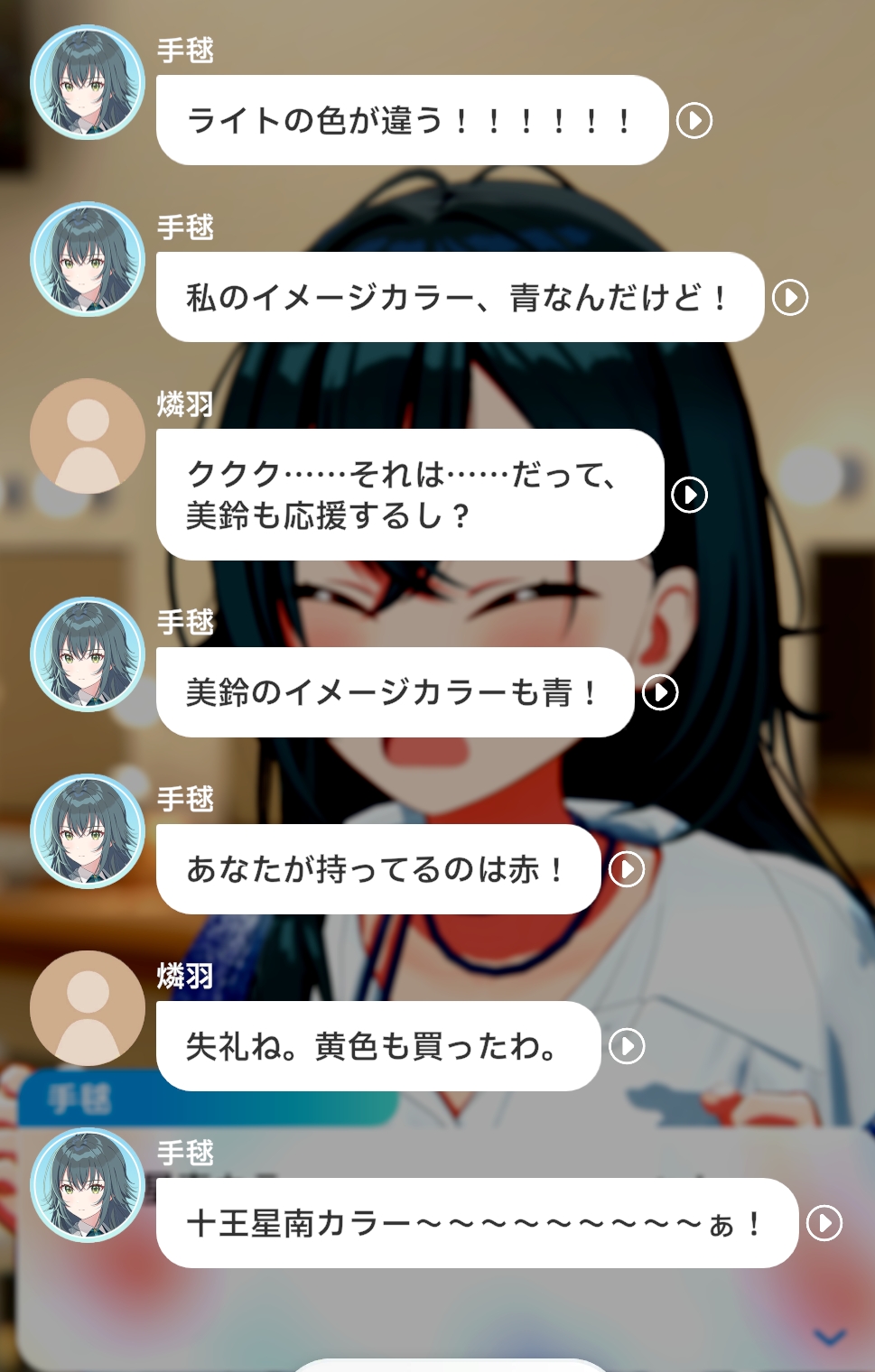The image size is (875, 1372).
Task: Play voice for '美鈴のイメージカラーも青！'
Action: (660, 692)
